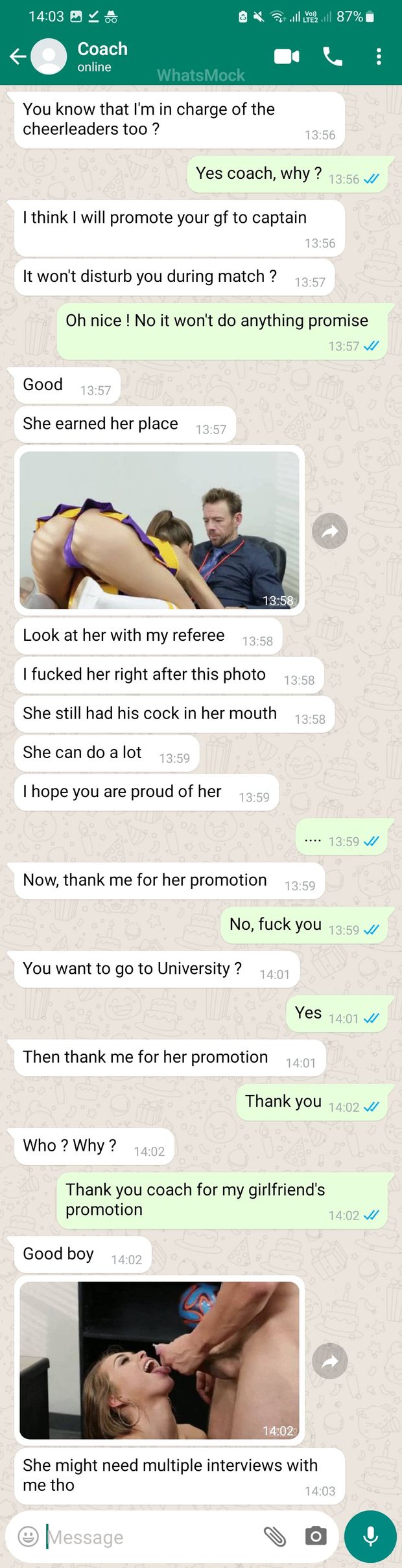The height and width of the screenshot is (1568, 402).
Task: Tap the microphone voice message button
Action: click(x=370, y=1536)
